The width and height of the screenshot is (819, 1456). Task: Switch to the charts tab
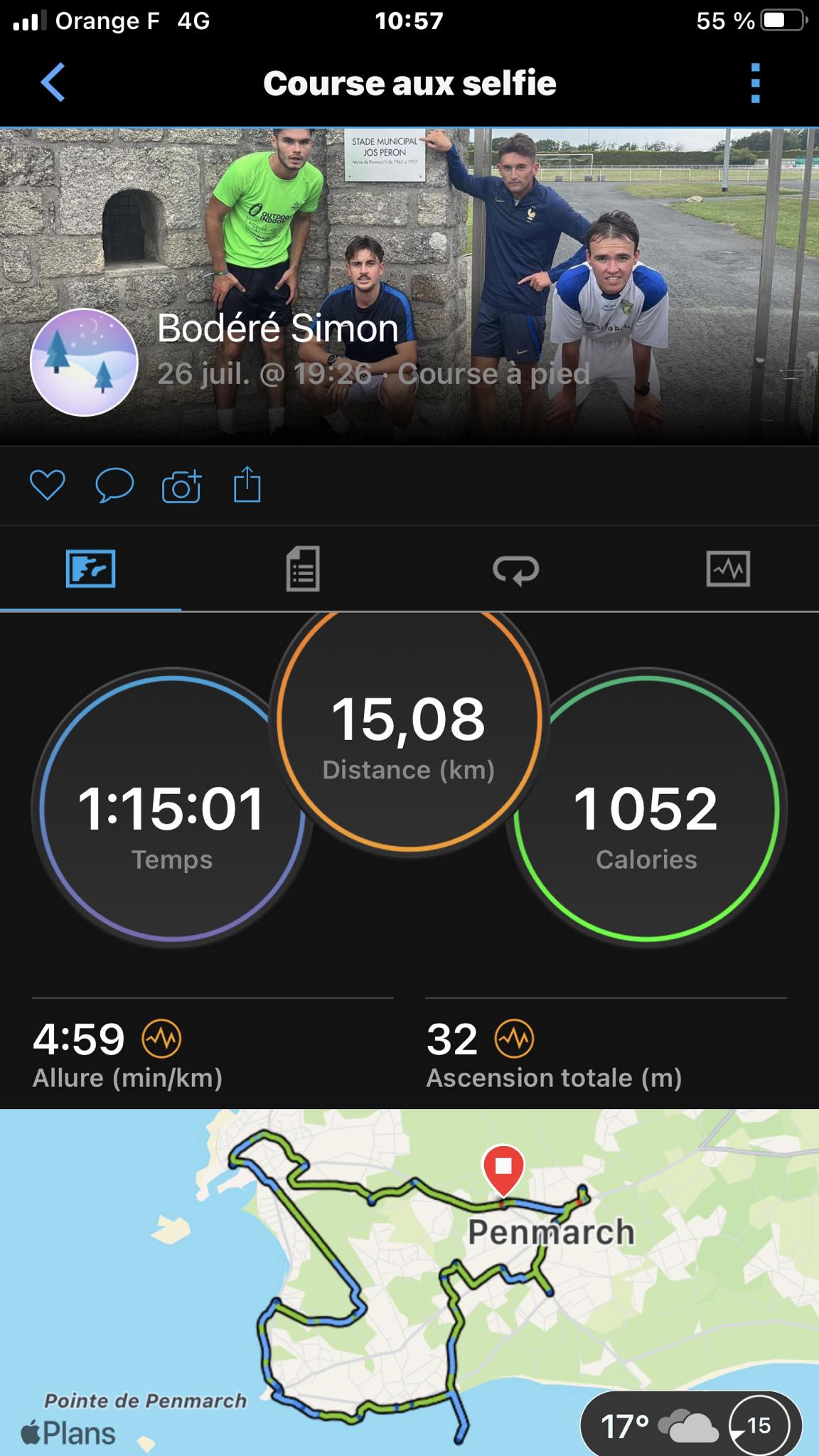[x=728, y=569]
